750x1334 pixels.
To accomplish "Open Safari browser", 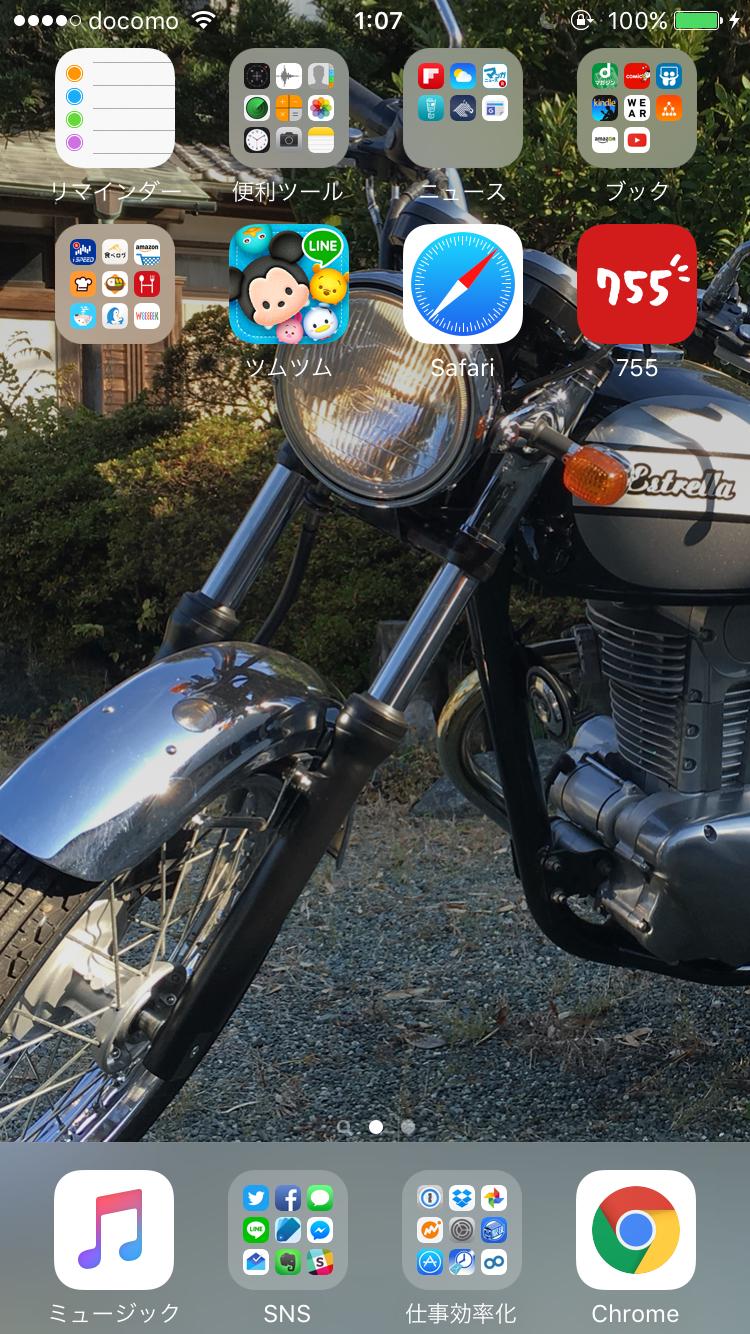I will pos(462,284).
